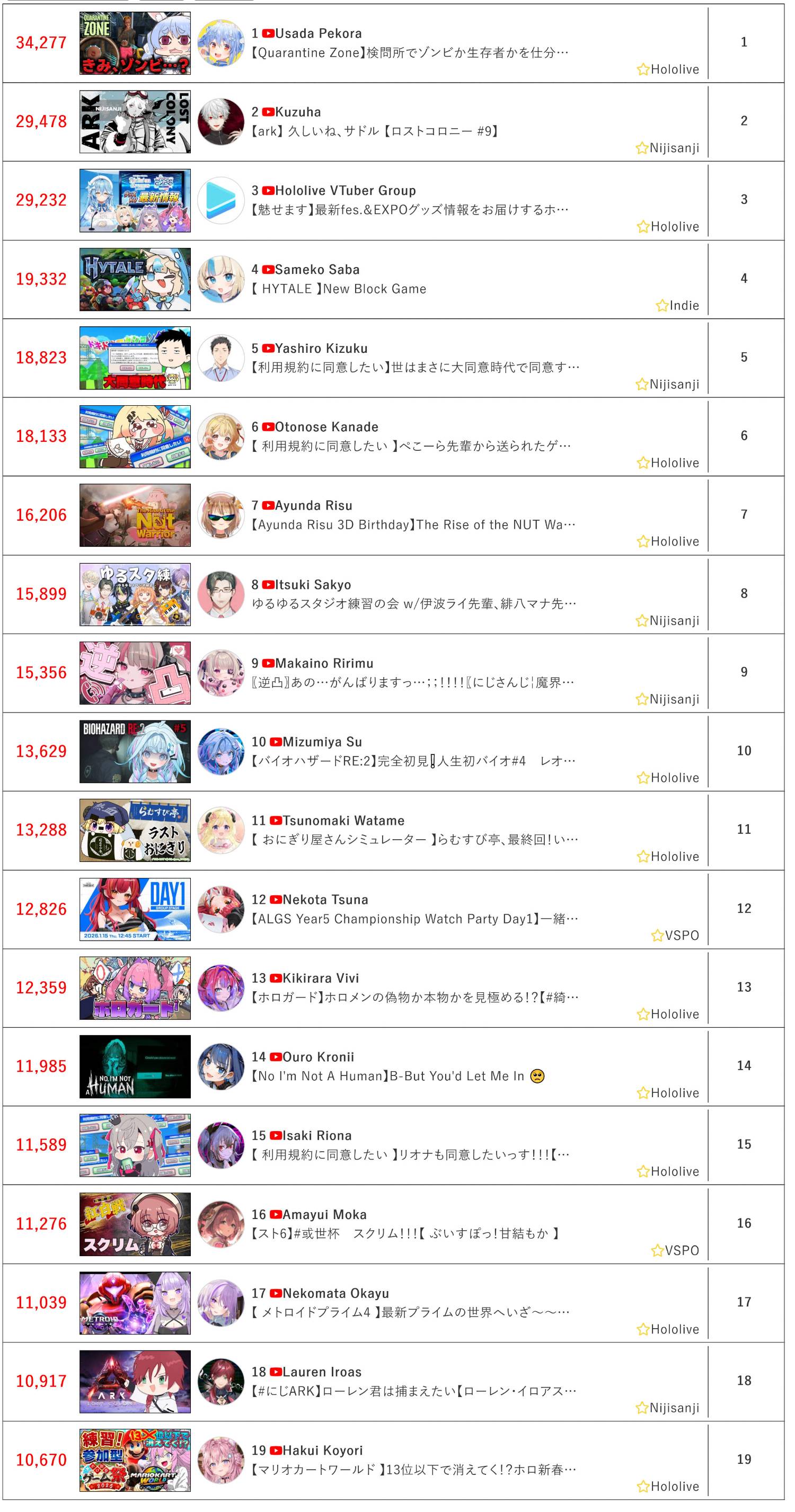
Task: Open Kuzuha's channel name link
Action: tap(298, 112)
